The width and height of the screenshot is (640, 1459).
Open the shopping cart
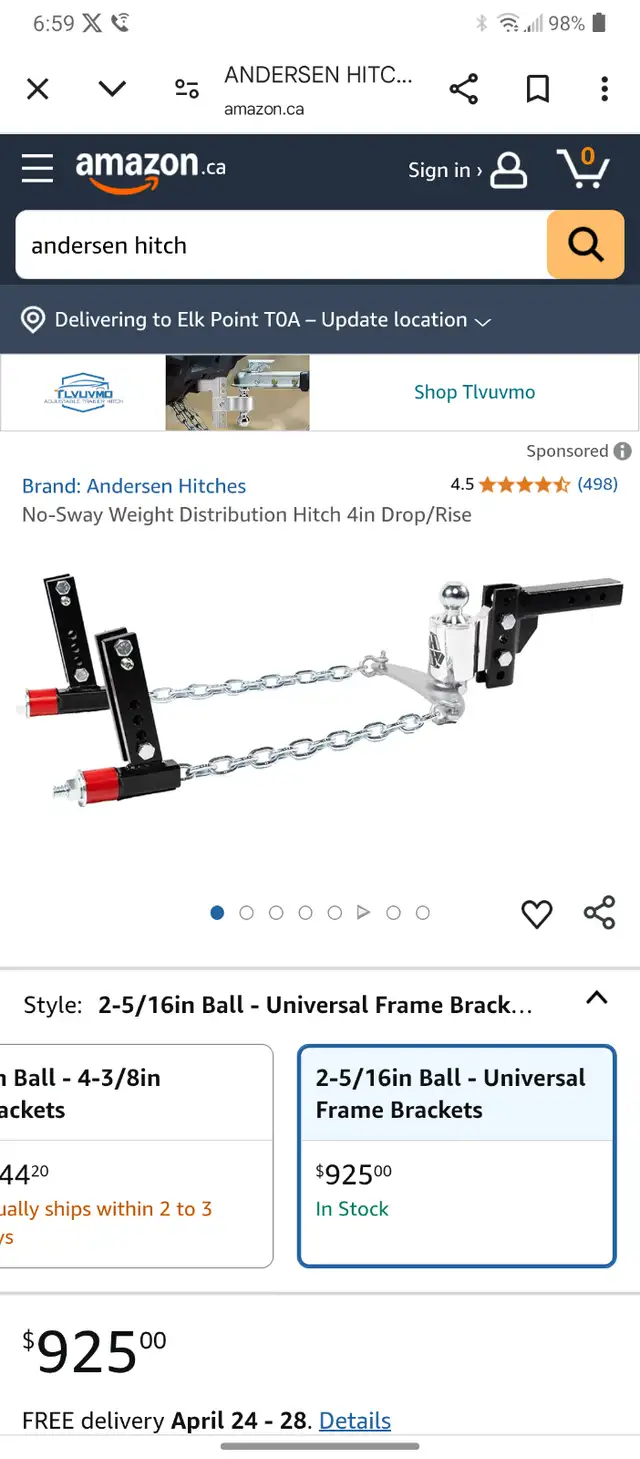coord(583,168)
